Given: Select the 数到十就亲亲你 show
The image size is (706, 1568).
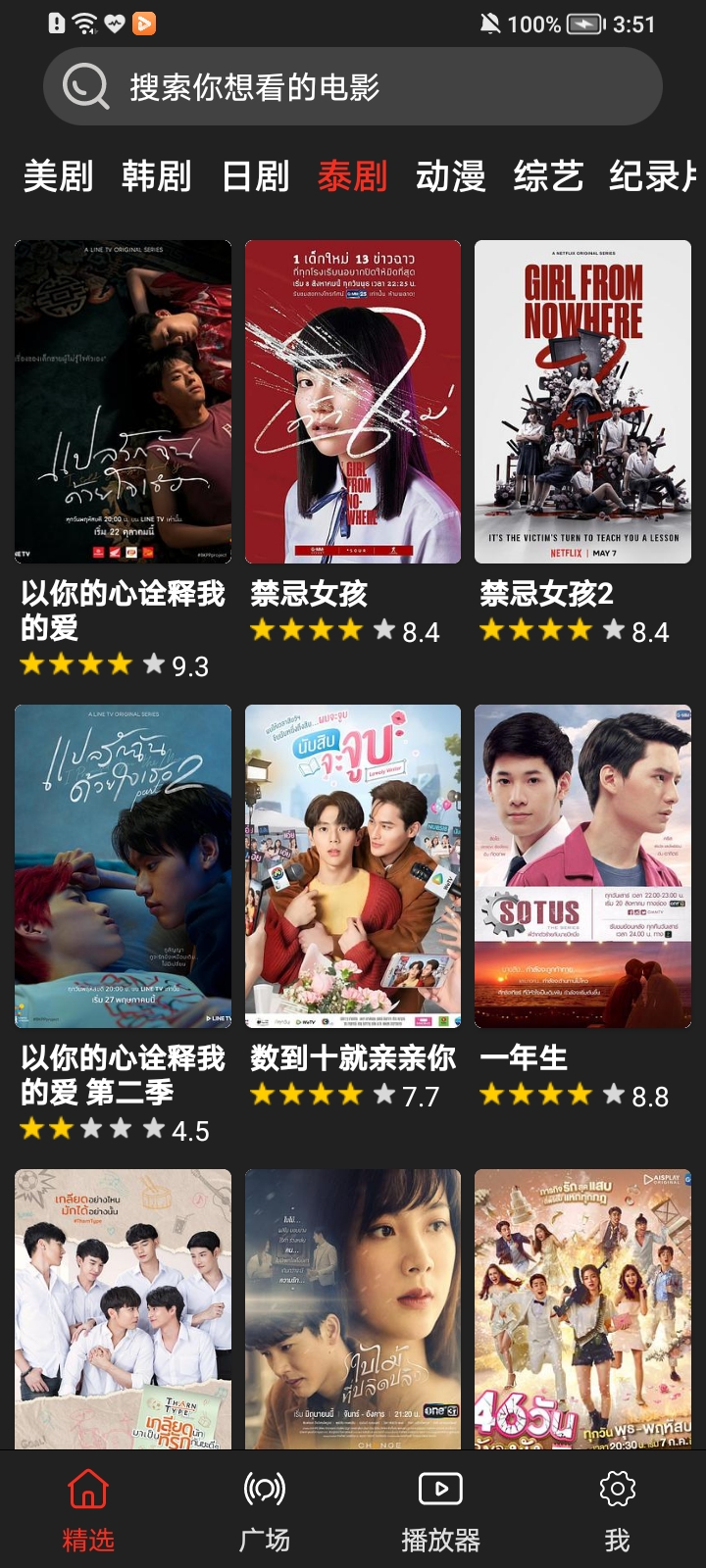Looking at the screenshot, I should pos(353,866).
